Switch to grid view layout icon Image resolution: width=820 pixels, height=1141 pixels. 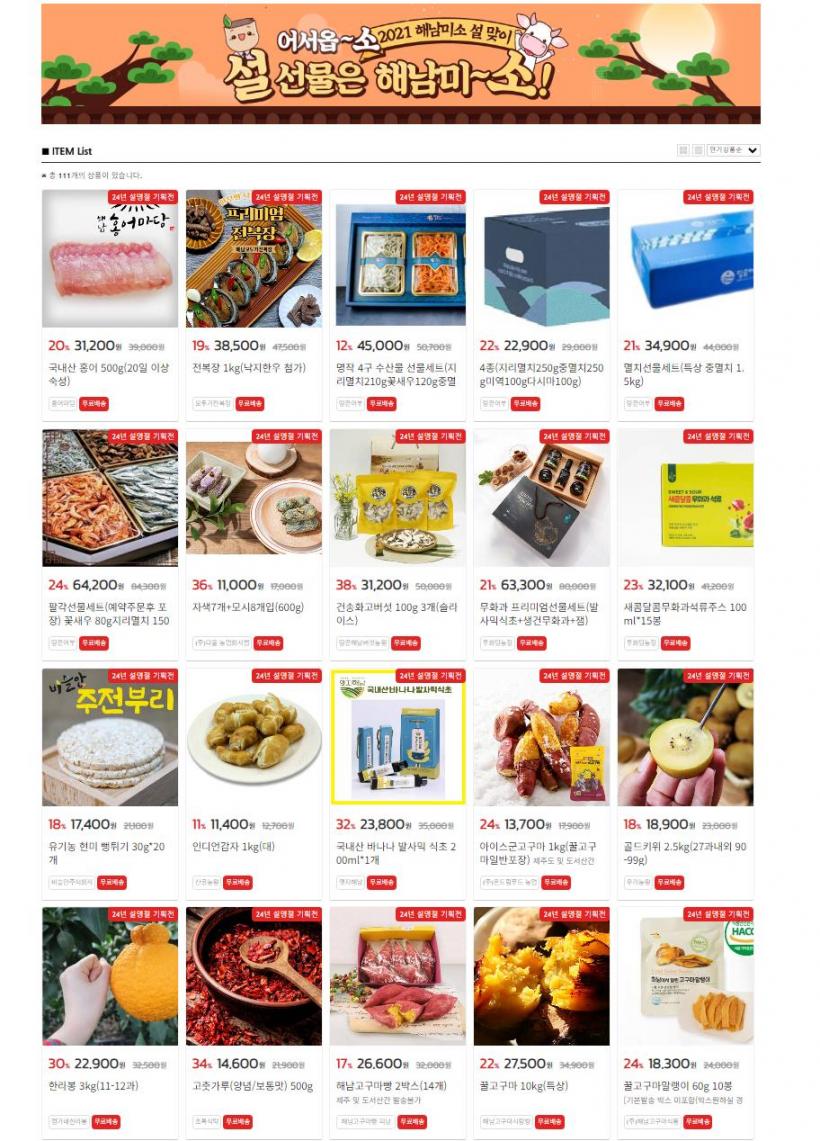click(x=684, y=150)
